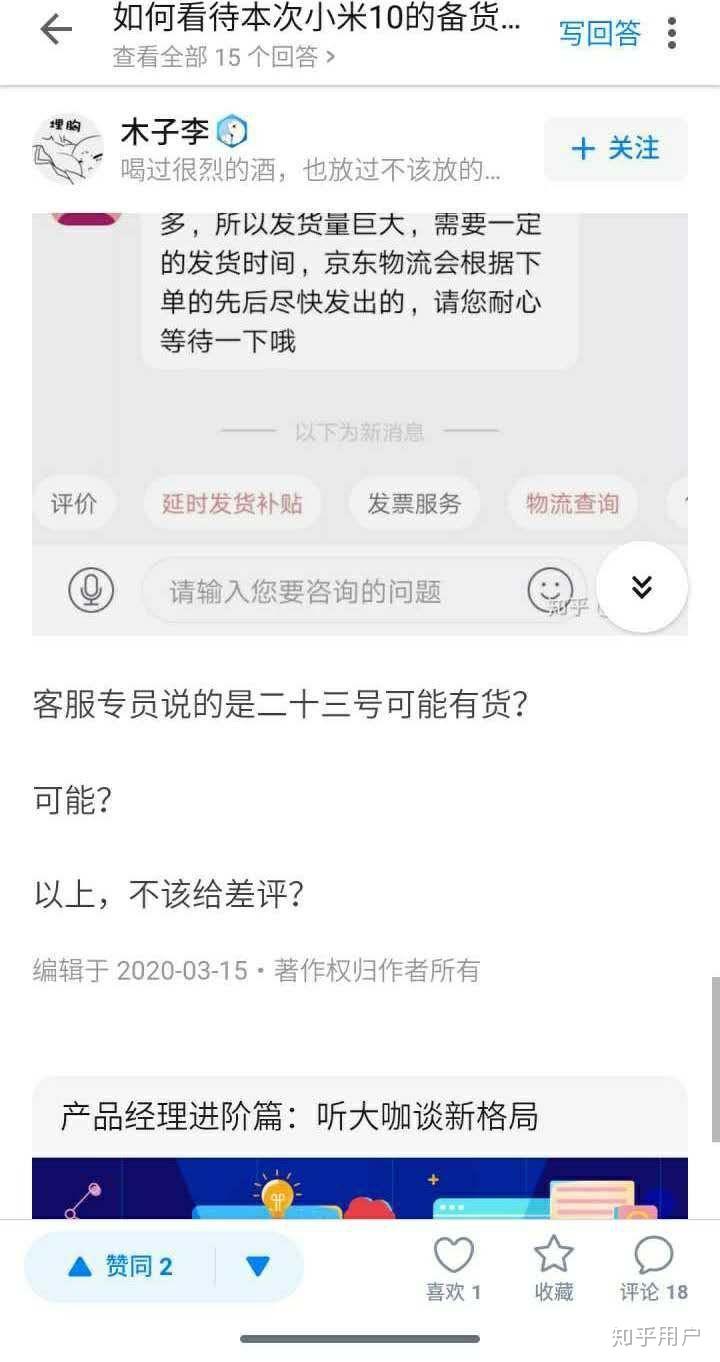Follow author 木子李 with 关注
Image resolution: width=720 pixels, height=1362 pixels.
click(615, 149)
